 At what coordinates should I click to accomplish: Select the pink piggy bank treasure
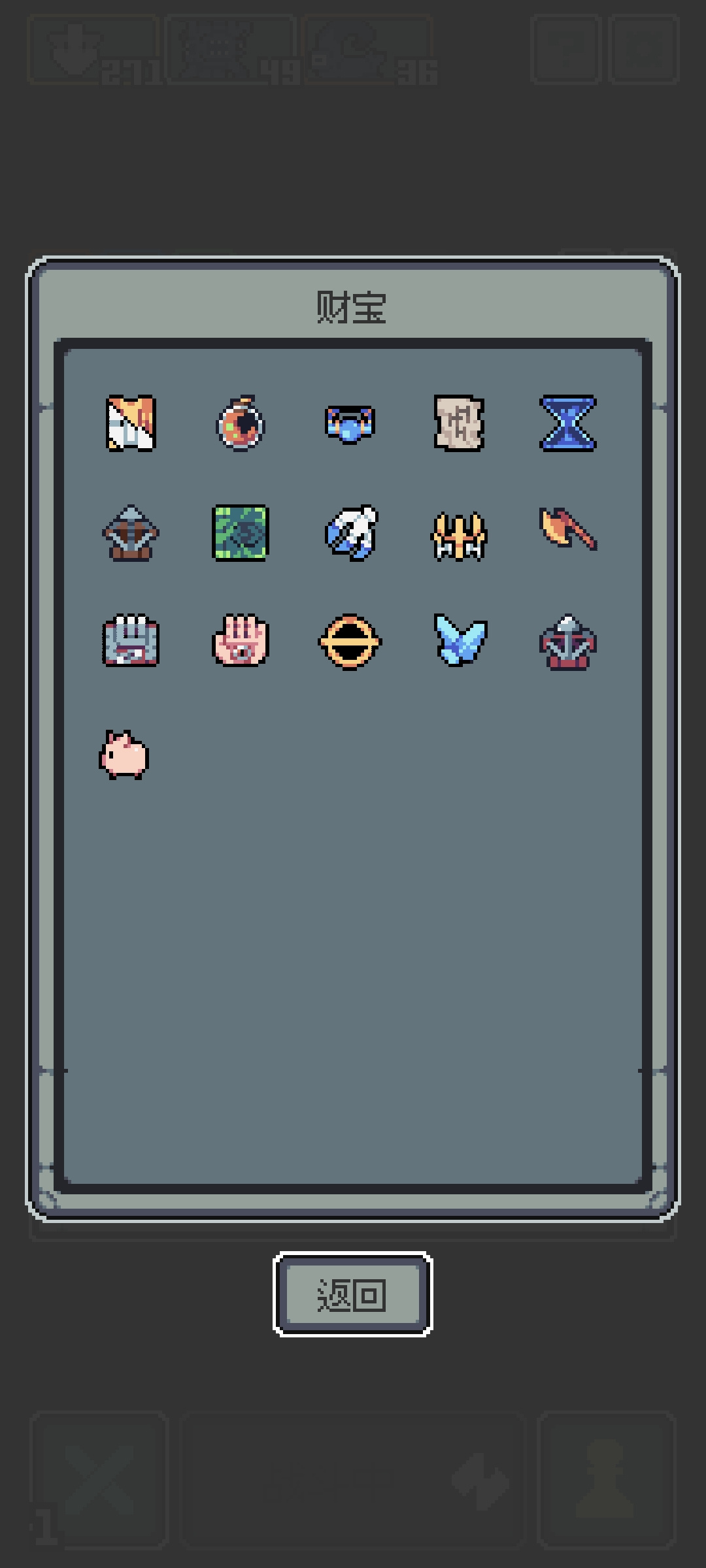click(x=124, y=755)
